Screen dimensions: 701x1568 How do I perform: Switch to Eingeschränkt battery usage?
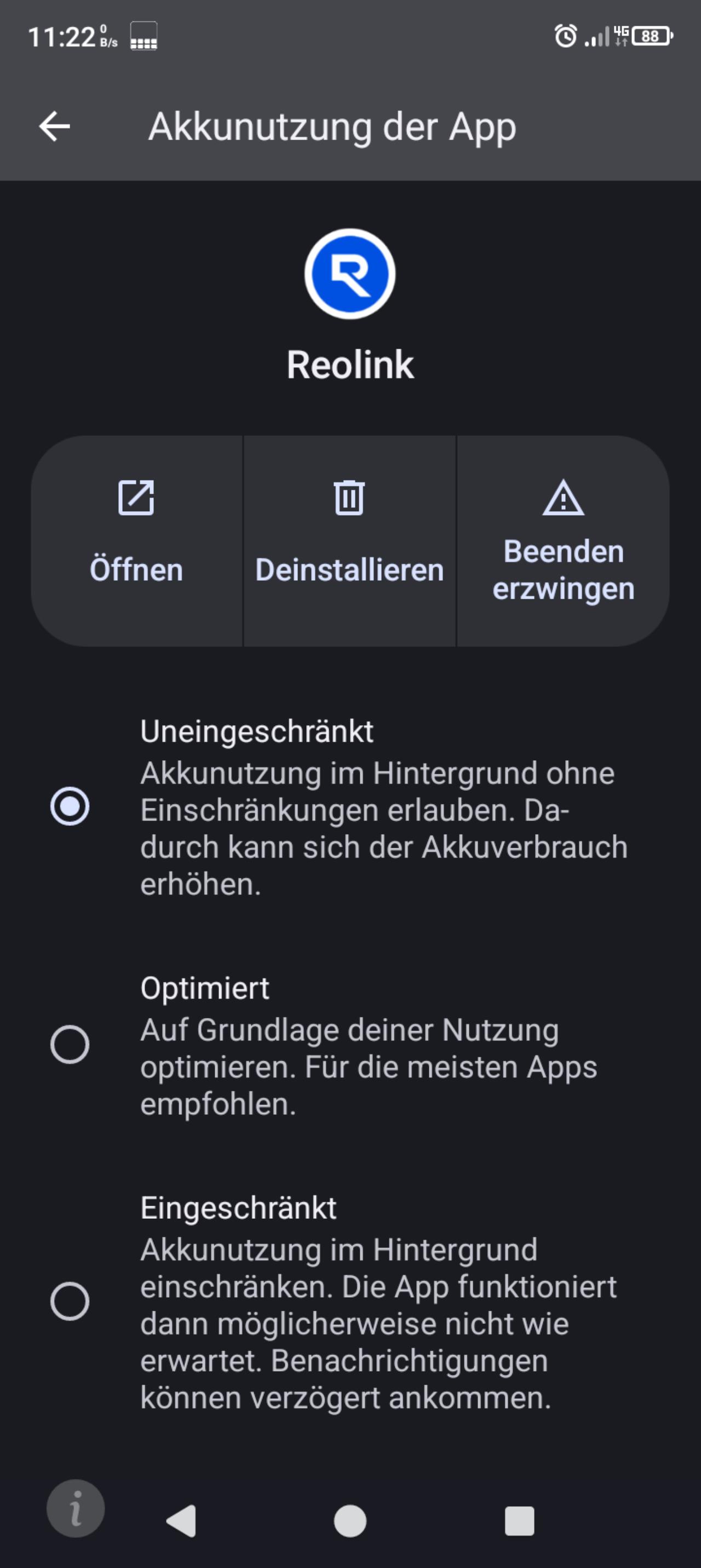coord(70,1301)
